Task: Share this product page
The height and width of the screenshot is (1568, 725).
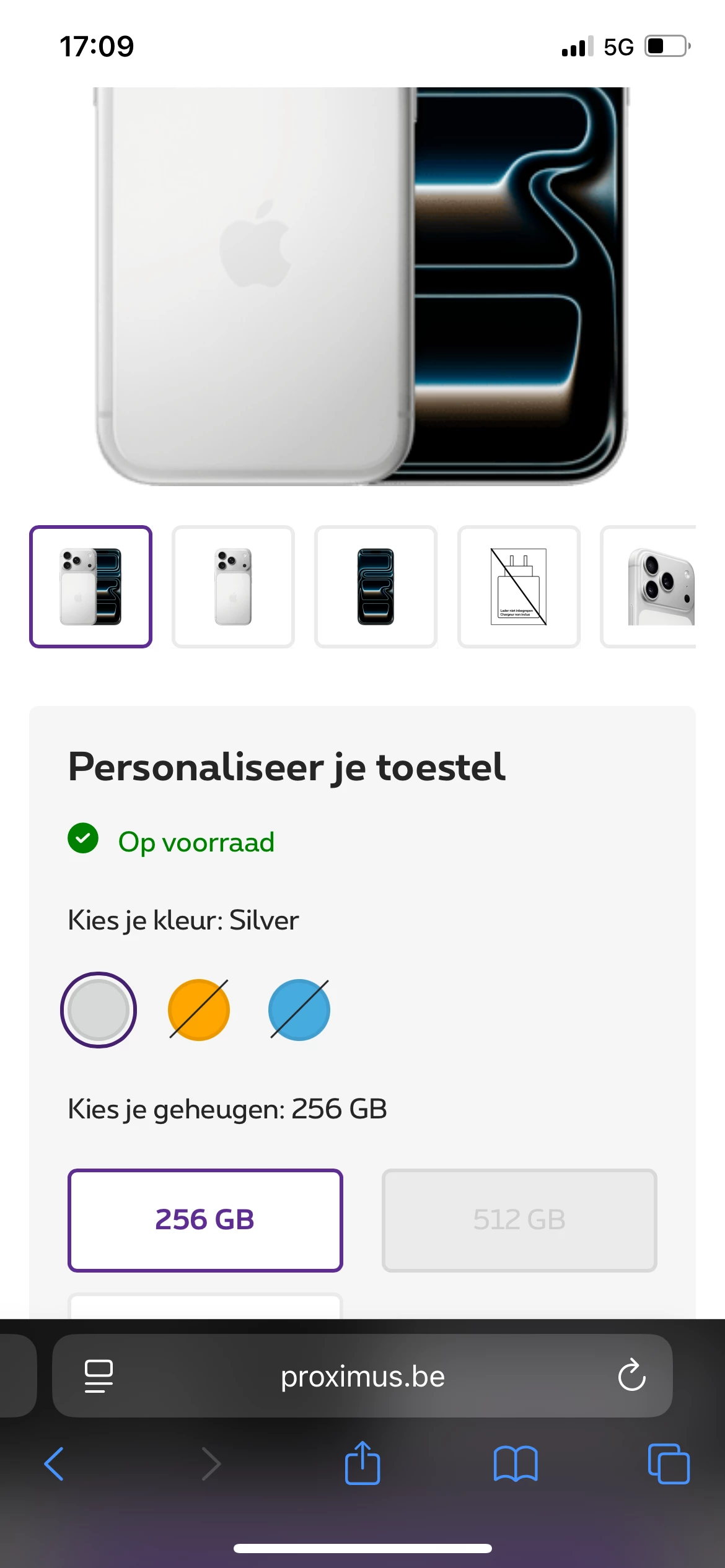Action: (x=362, y=1463)
